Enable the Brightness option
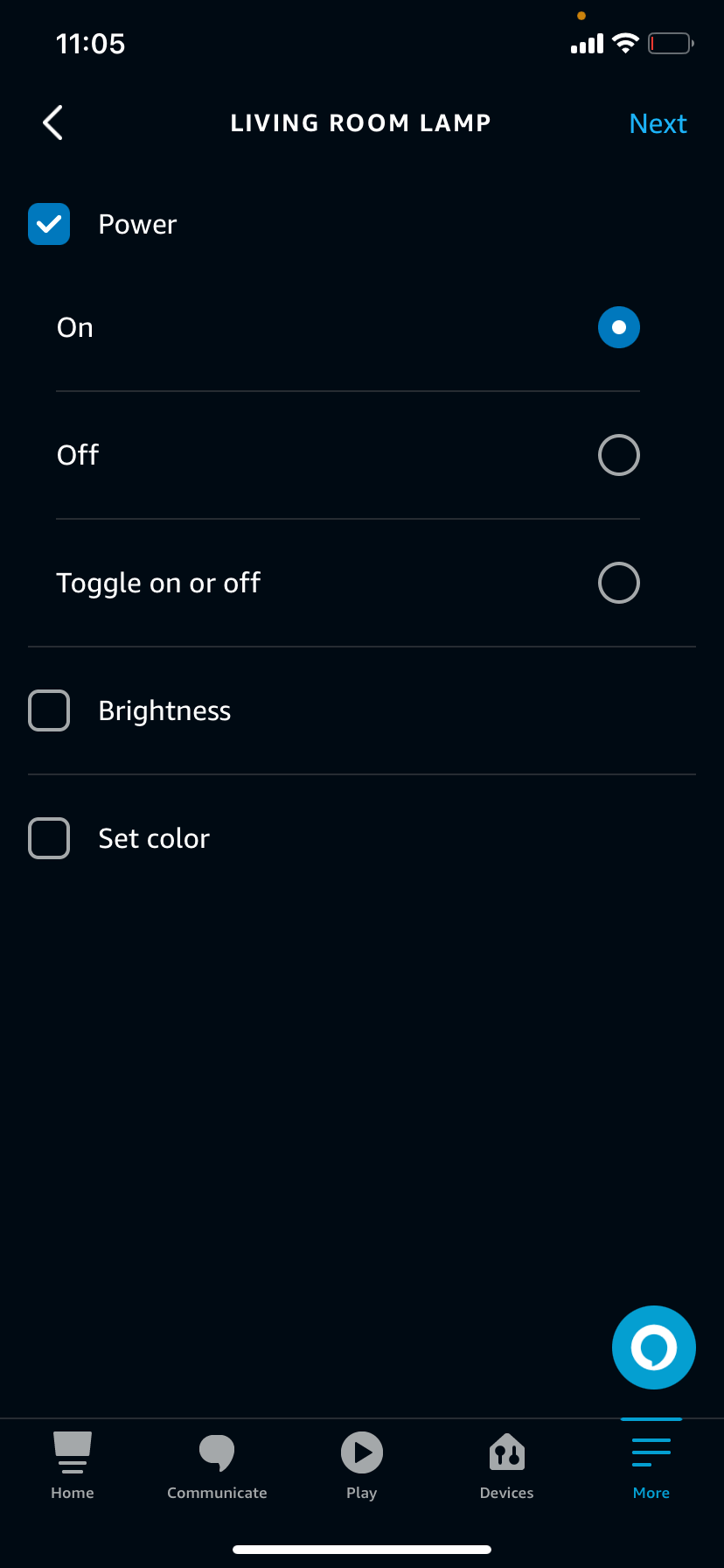 [x=49, y=710]
